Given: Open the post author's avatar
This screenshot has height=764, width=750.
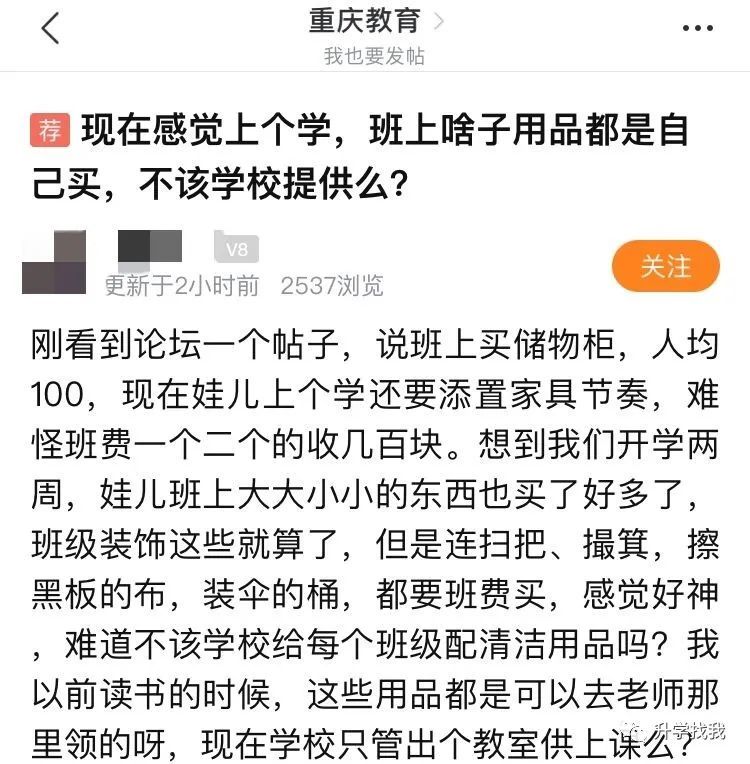Looking at the screenshot, I should click(53, 262).
